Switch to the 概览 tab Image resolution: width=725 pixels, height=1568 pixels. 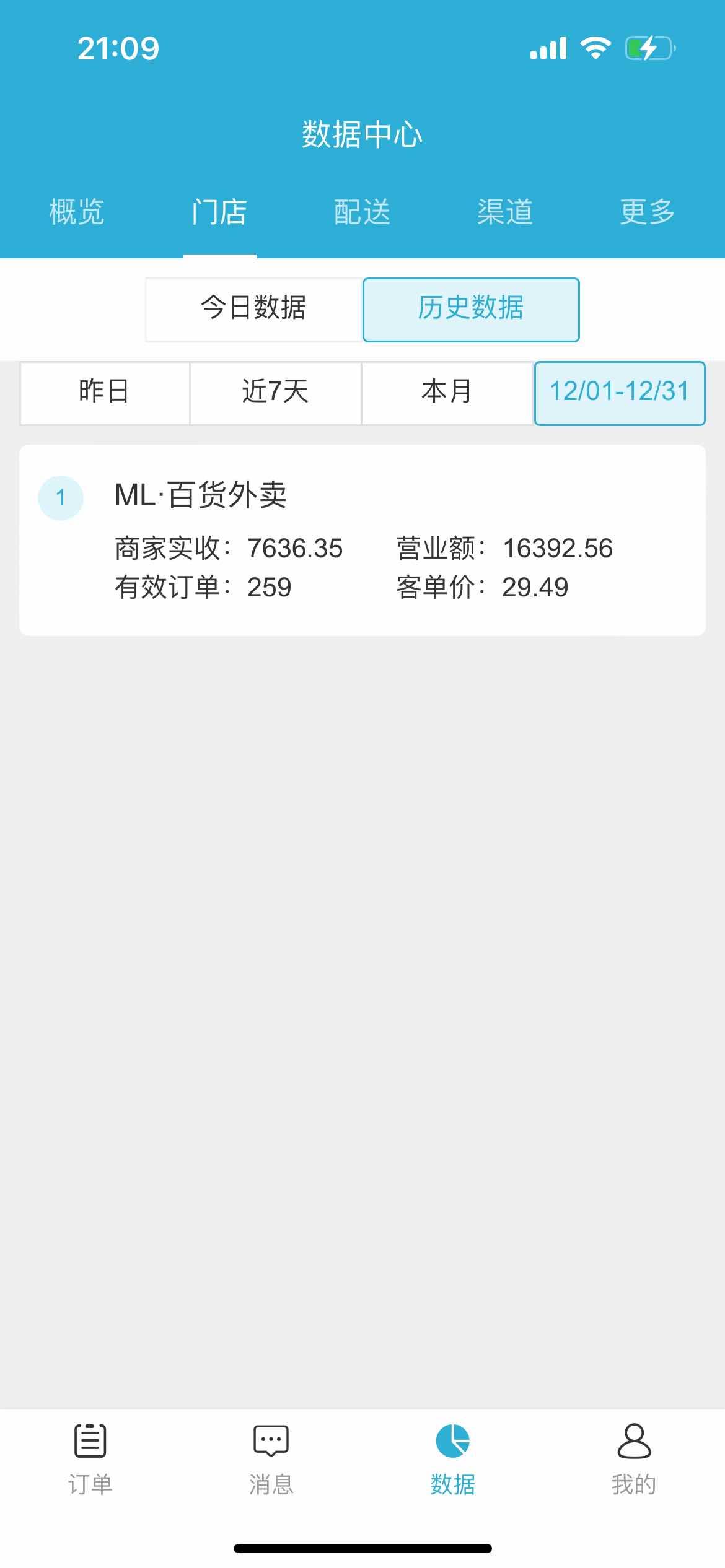point(77,212)
